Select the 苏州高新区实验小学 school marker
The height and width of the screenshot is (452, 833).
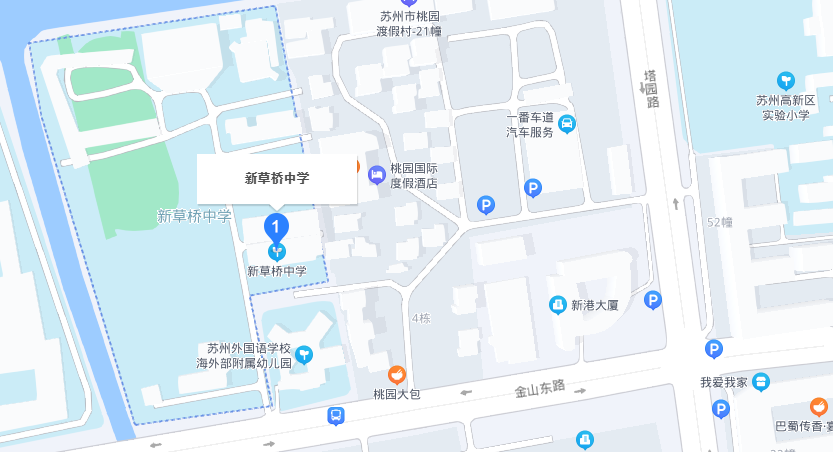click(x=785, y=81)
